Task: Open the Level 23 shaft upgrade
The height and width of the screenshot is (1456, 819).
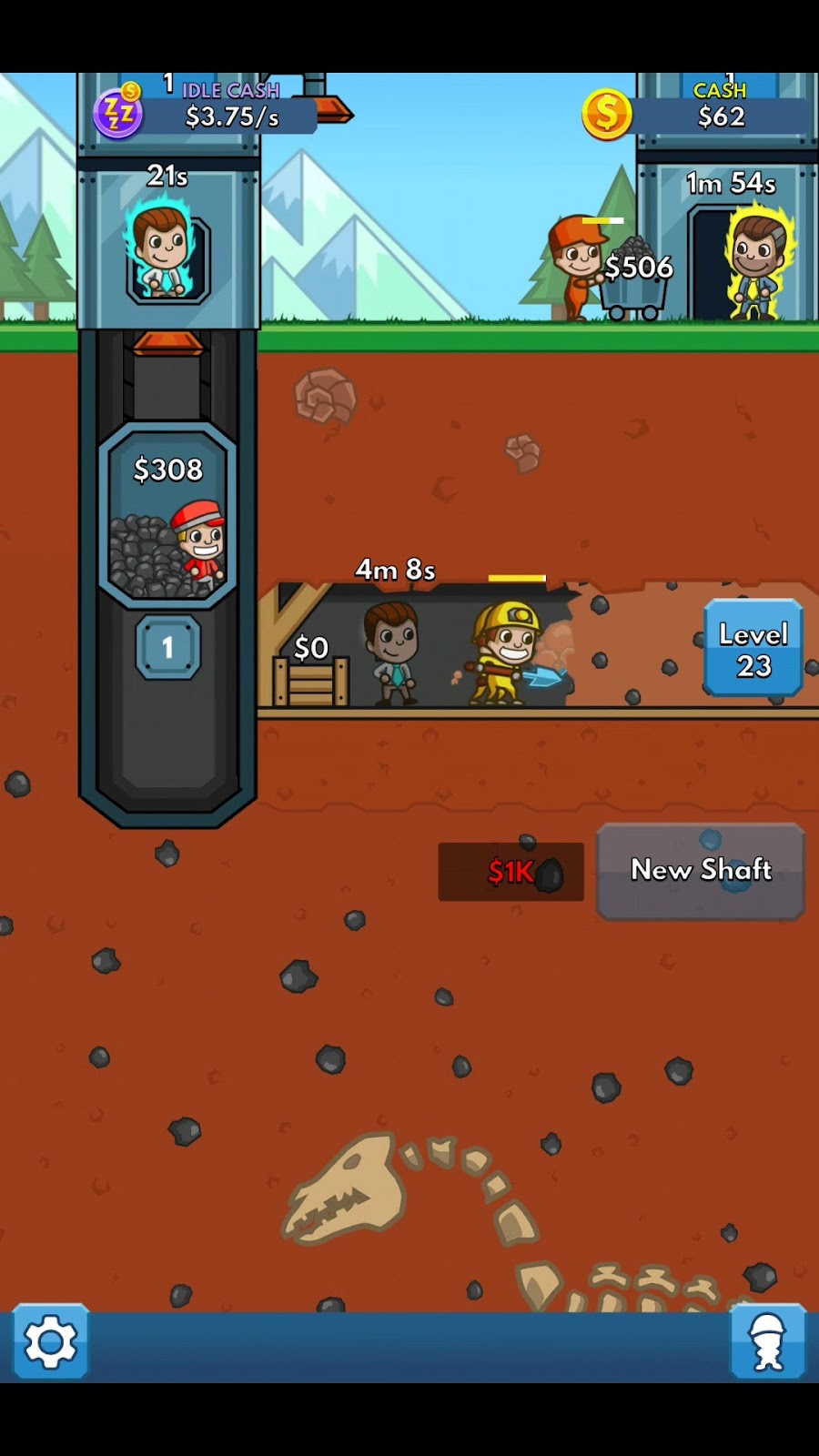Action: pyautogui.click(x=753, y=649)
